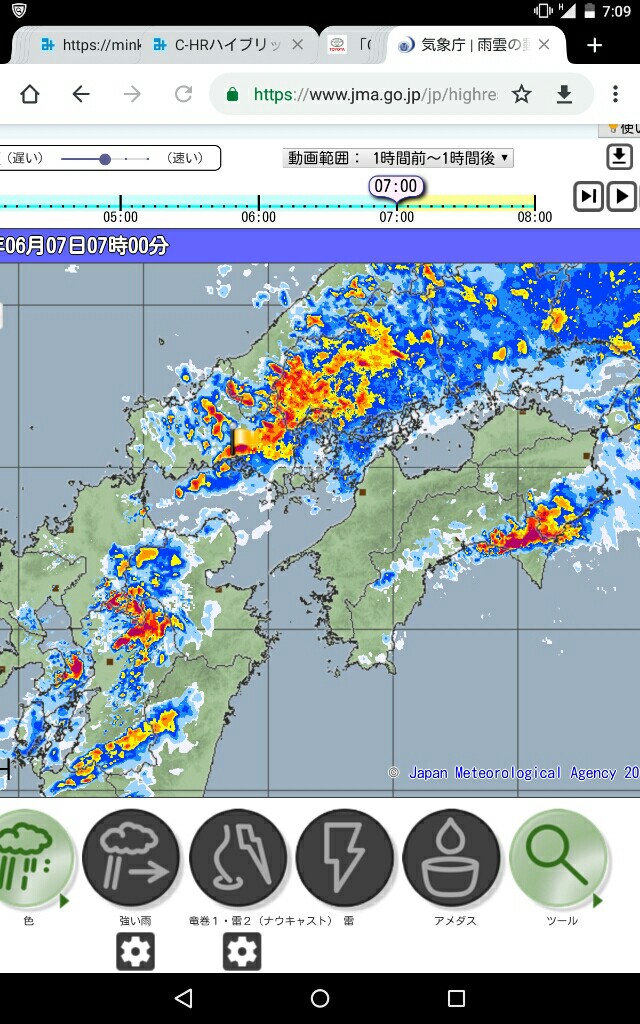Image resolution: width=640 pixels, height=1024 pixels.
Task: Close the C-HRハイブリッ tab
Action: click(297, 45)
